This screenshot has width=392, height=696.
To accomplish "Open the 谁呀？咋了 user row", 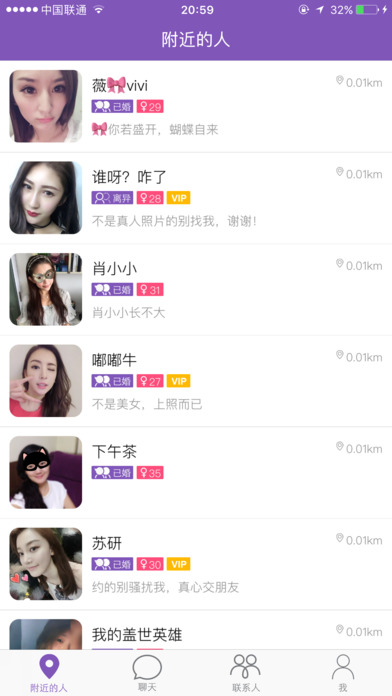I will 196,198.
